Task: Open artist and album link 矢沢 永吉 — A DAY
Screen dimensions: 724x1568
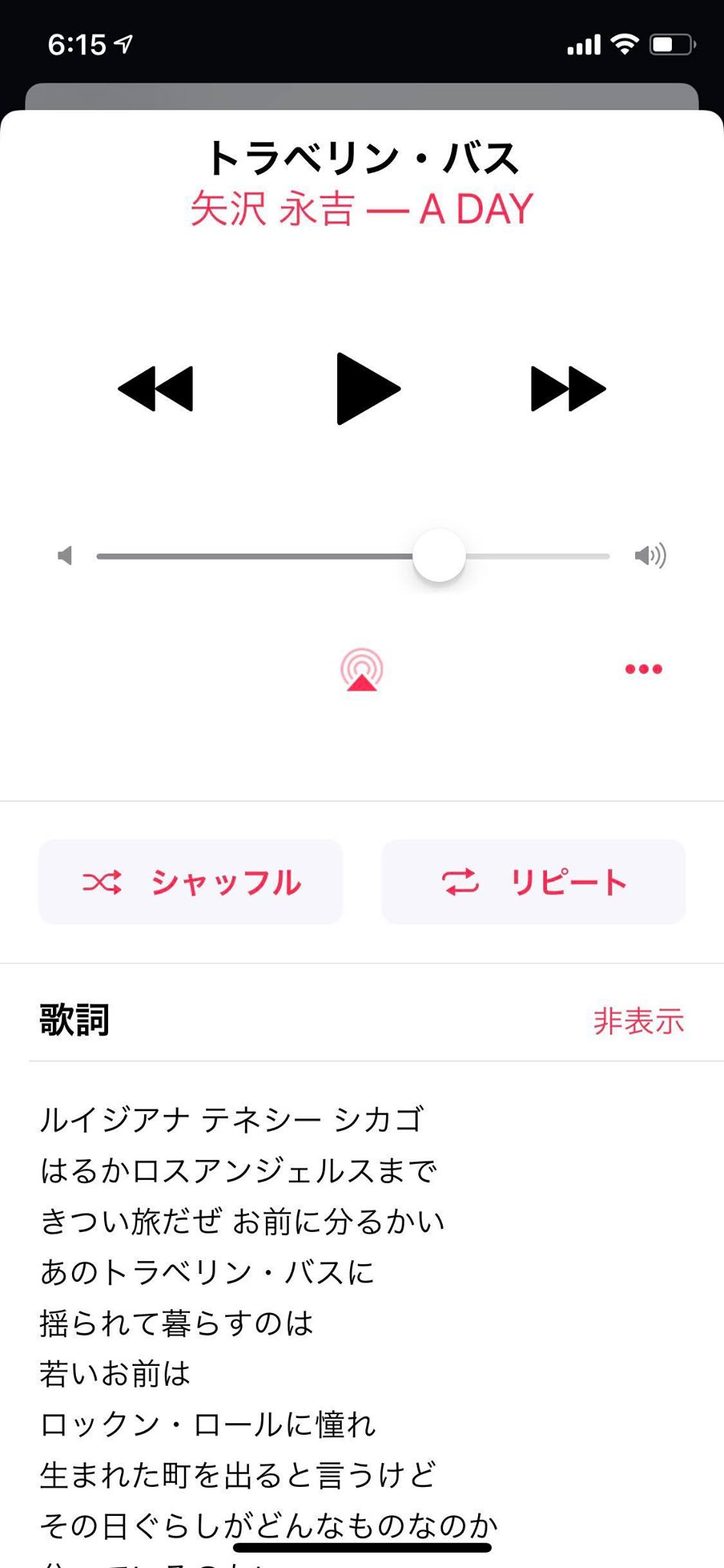Action: (x=362, y=208)
